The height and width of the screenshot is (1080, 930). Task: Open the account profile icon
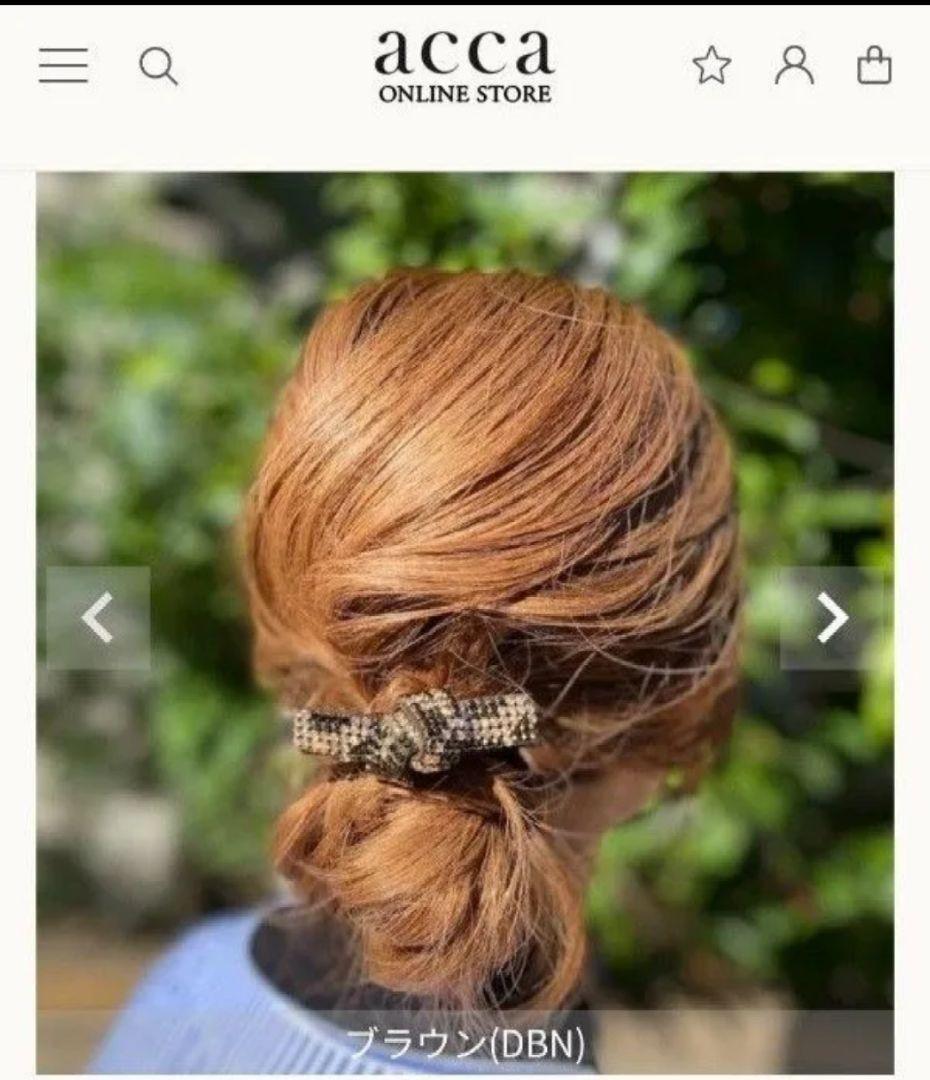pyautogui.click(x=794, y=66)
